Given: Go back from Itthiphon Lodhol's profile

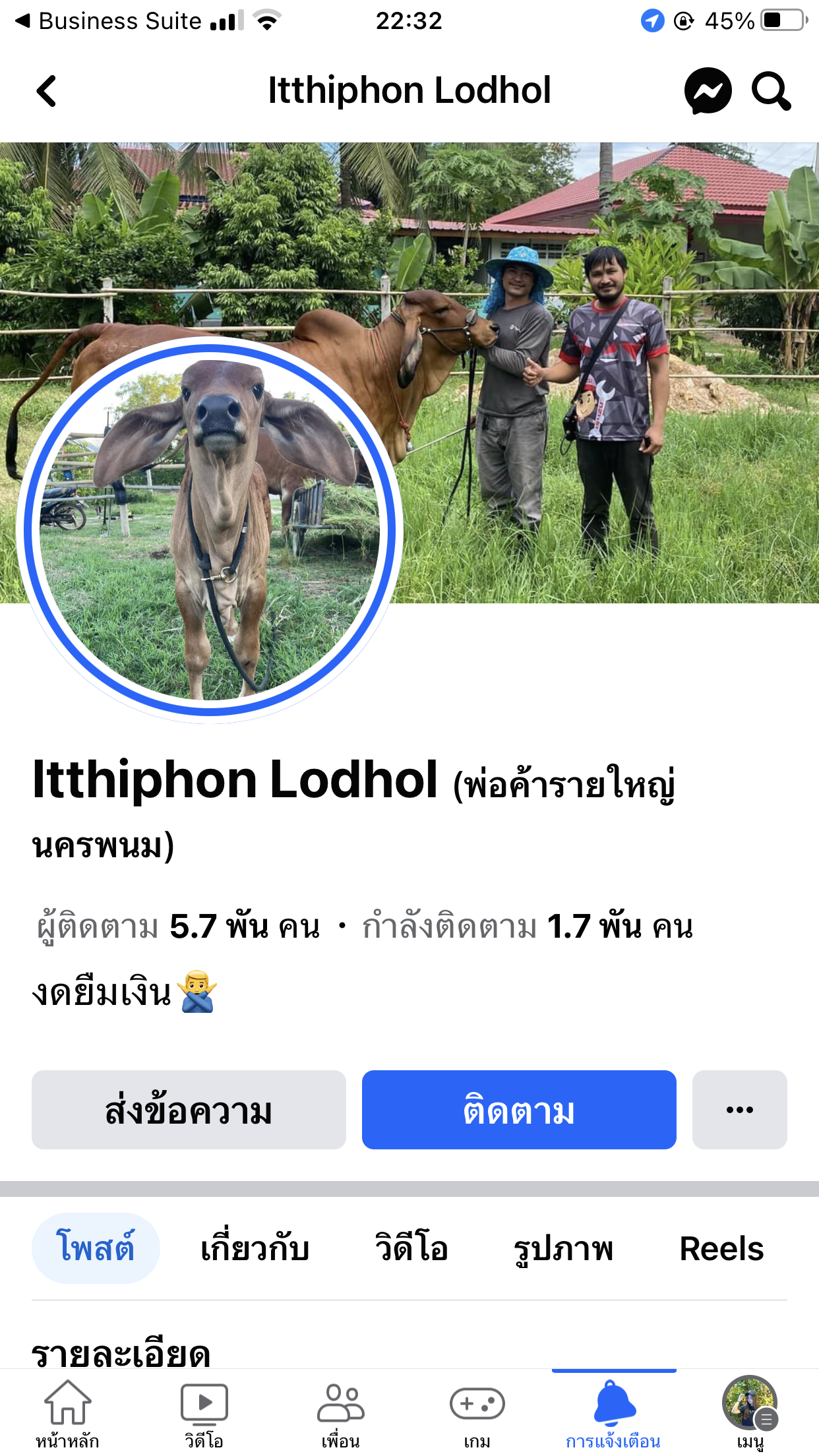Looking at the screenshot, I should coord(46,91).
